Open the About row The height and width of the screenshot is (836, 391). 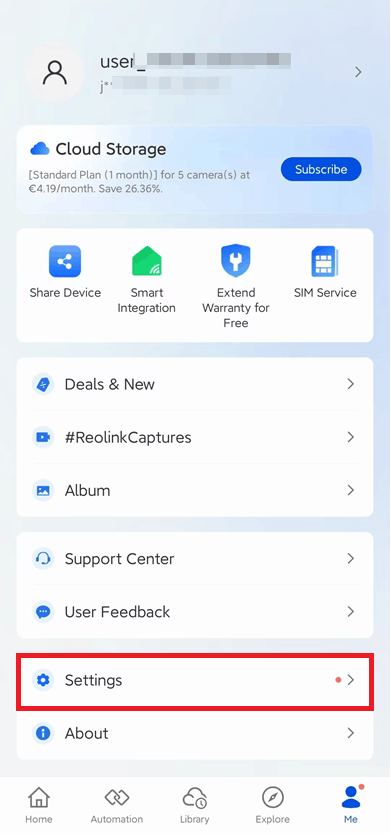click(195, 734)
